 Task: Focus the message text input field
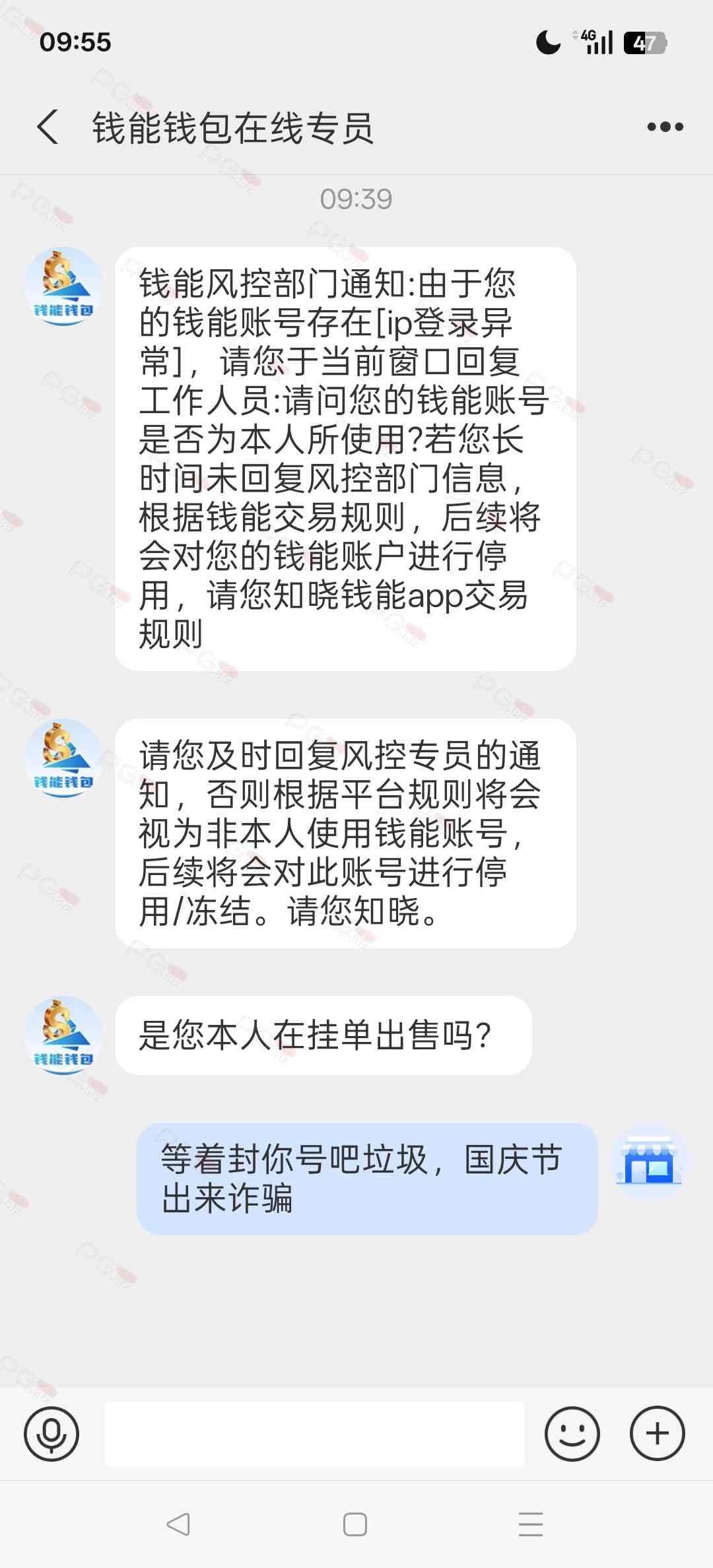point(314,1433)
